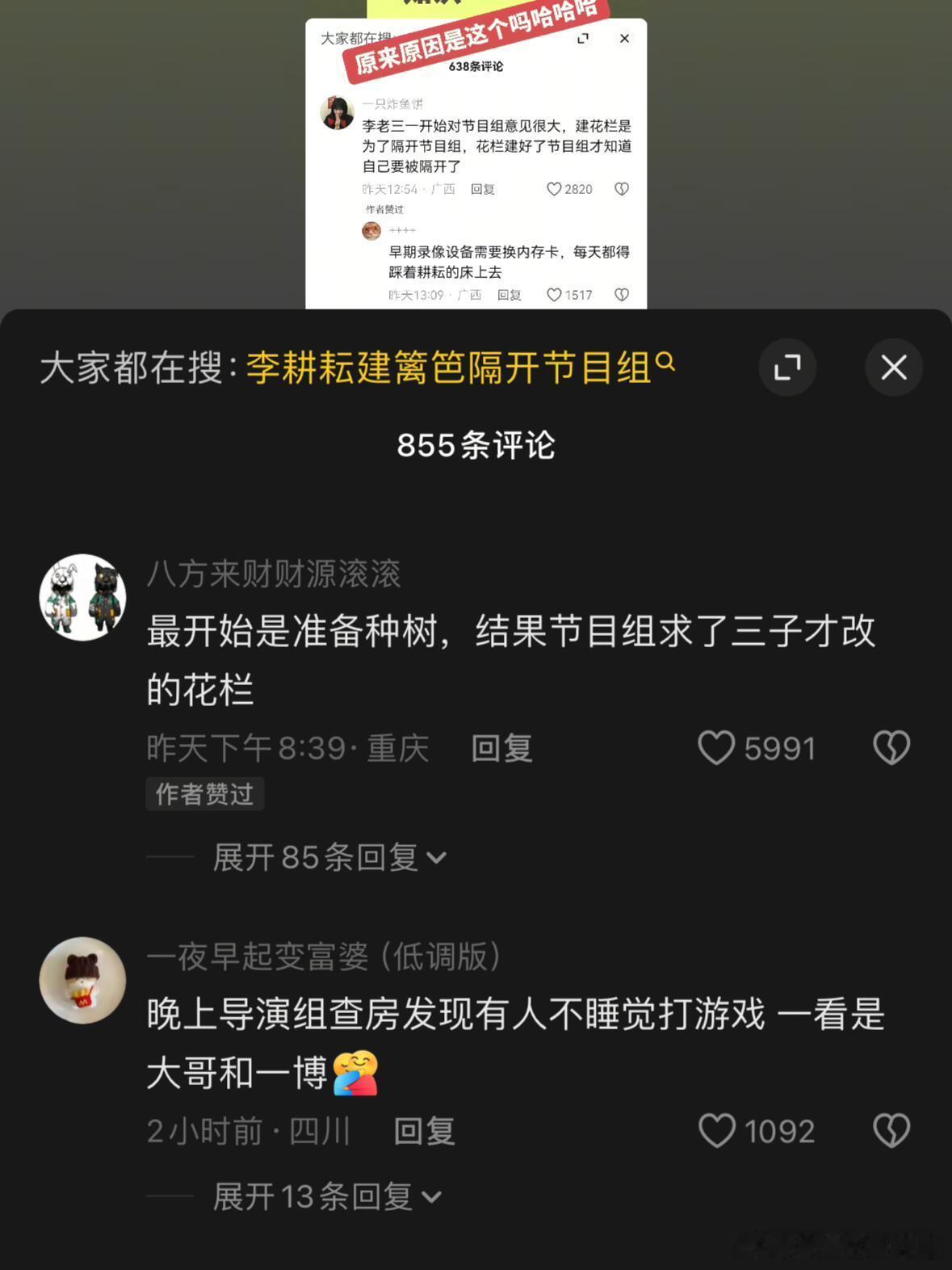The image size is (952, 1270).
Task: Dislike the comment posted 2小时前
Action: pyautogui.click(x=891, y=1130)
